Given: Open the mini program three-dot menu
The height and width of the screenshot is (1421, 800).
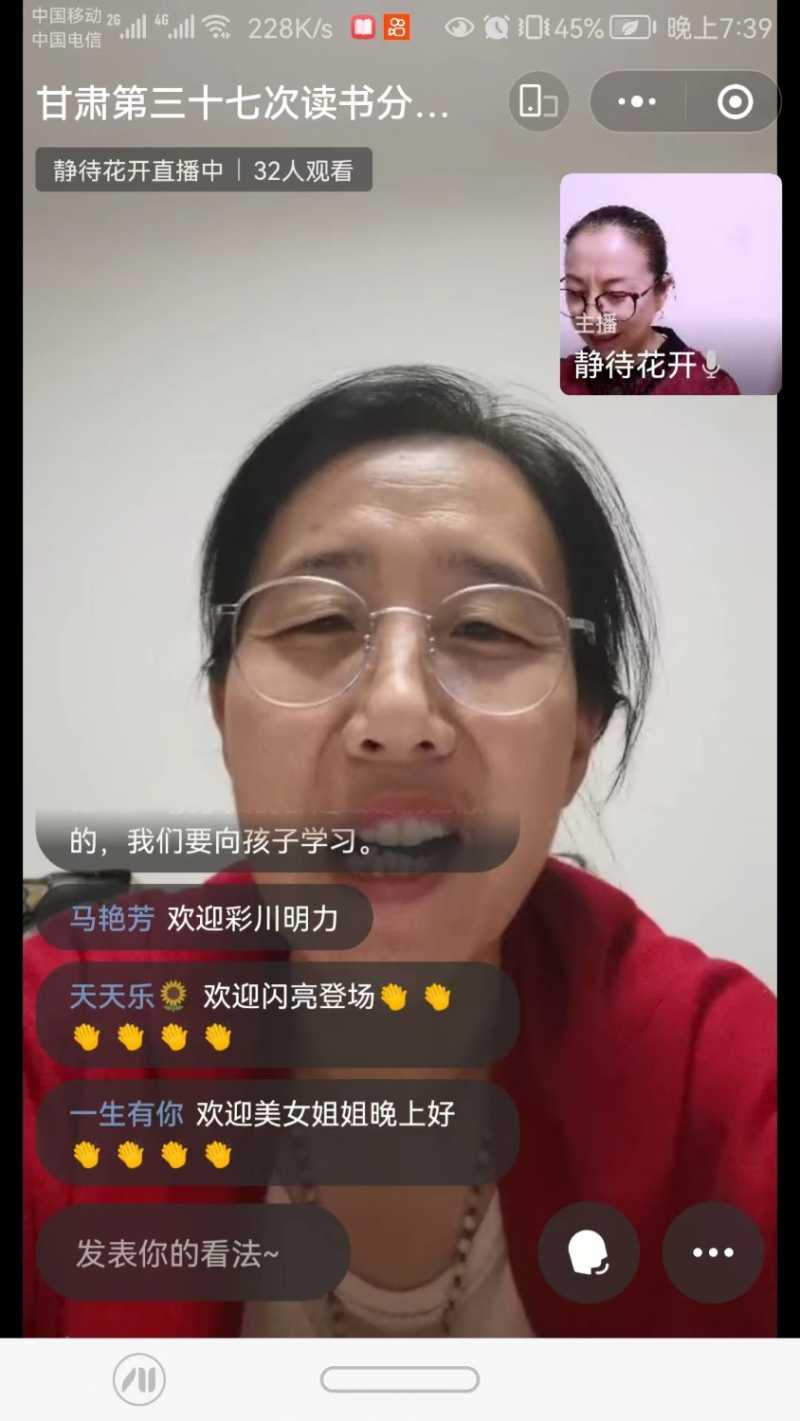Looking at the screenshot, I should pos(637,101).
